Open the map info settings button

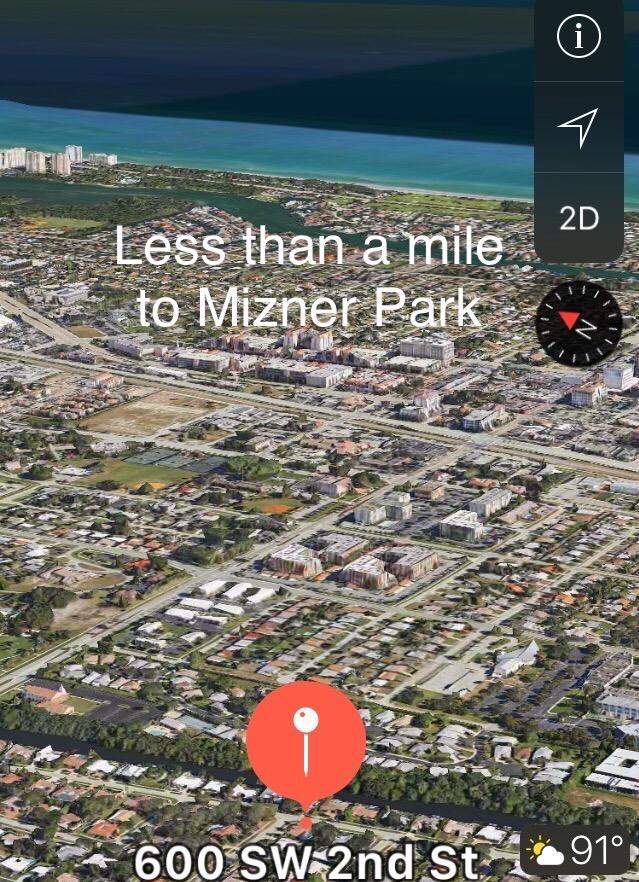[578, 38]
